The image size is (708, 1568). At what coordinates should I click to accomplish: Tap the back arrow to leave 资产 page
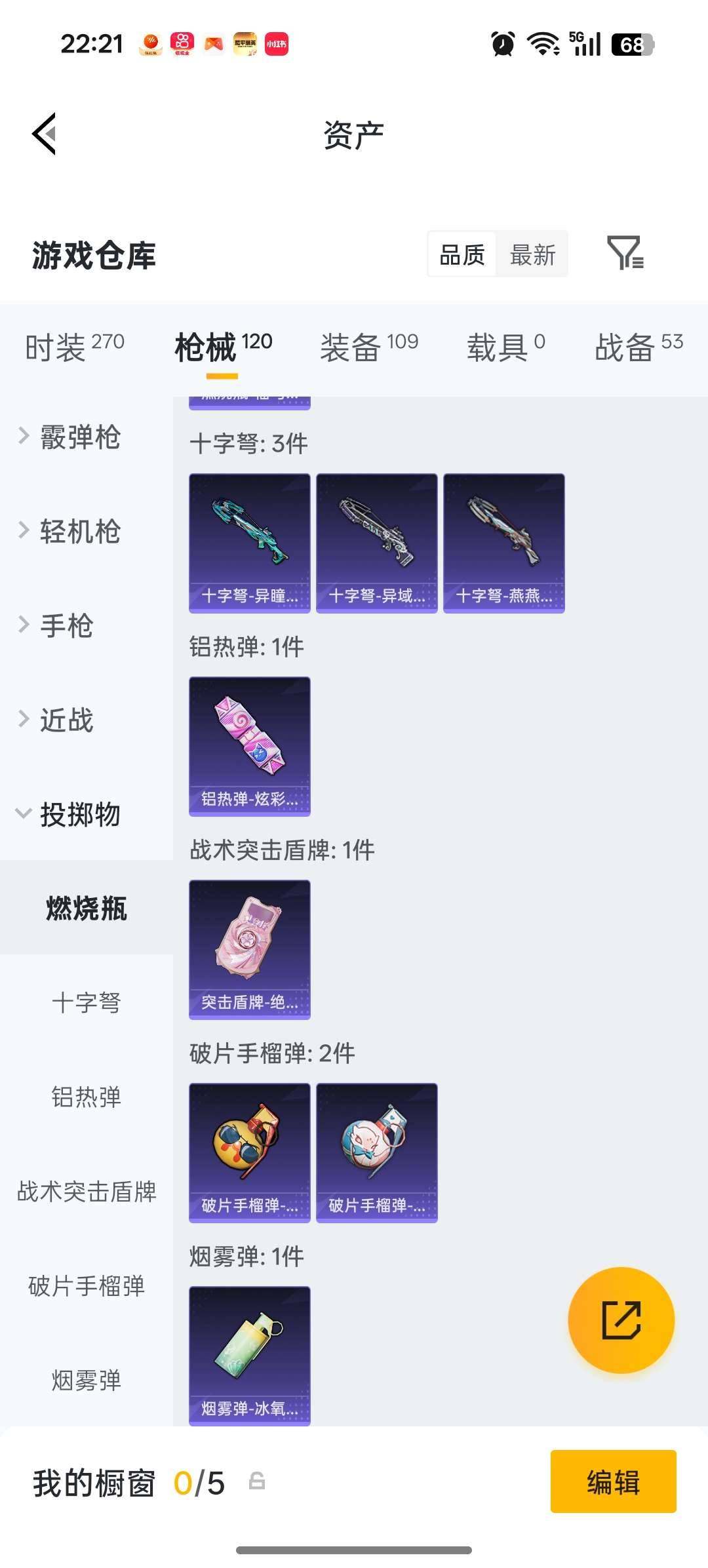43,134
